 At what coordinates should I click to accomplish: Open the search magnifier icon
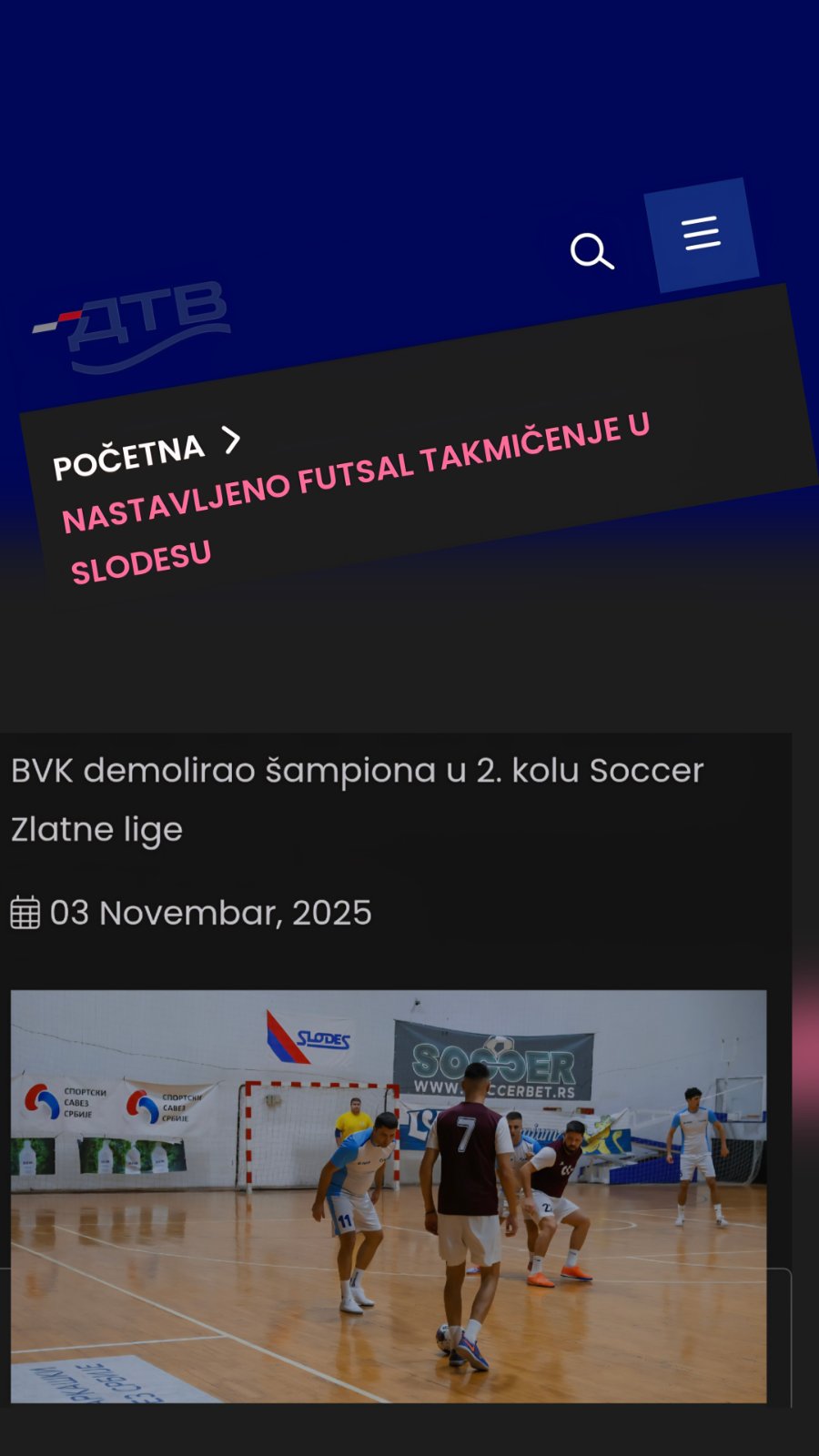click(591, 251)
